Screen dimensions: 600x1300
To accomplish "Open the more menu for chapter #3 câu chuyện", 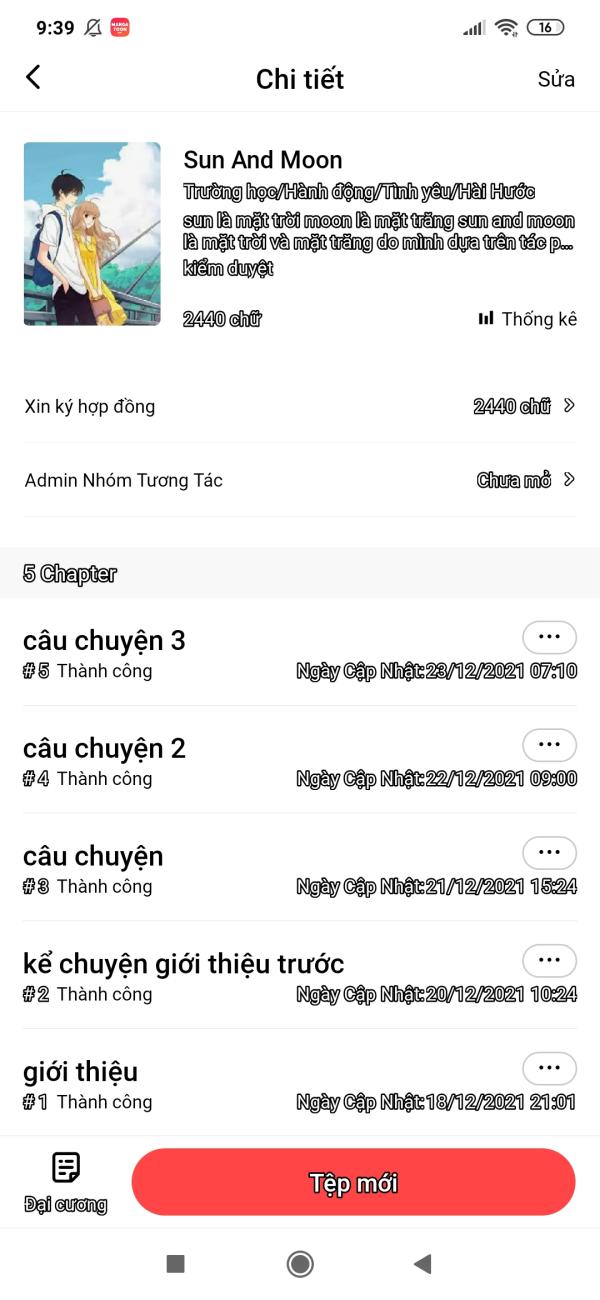I will pos(549,853).
